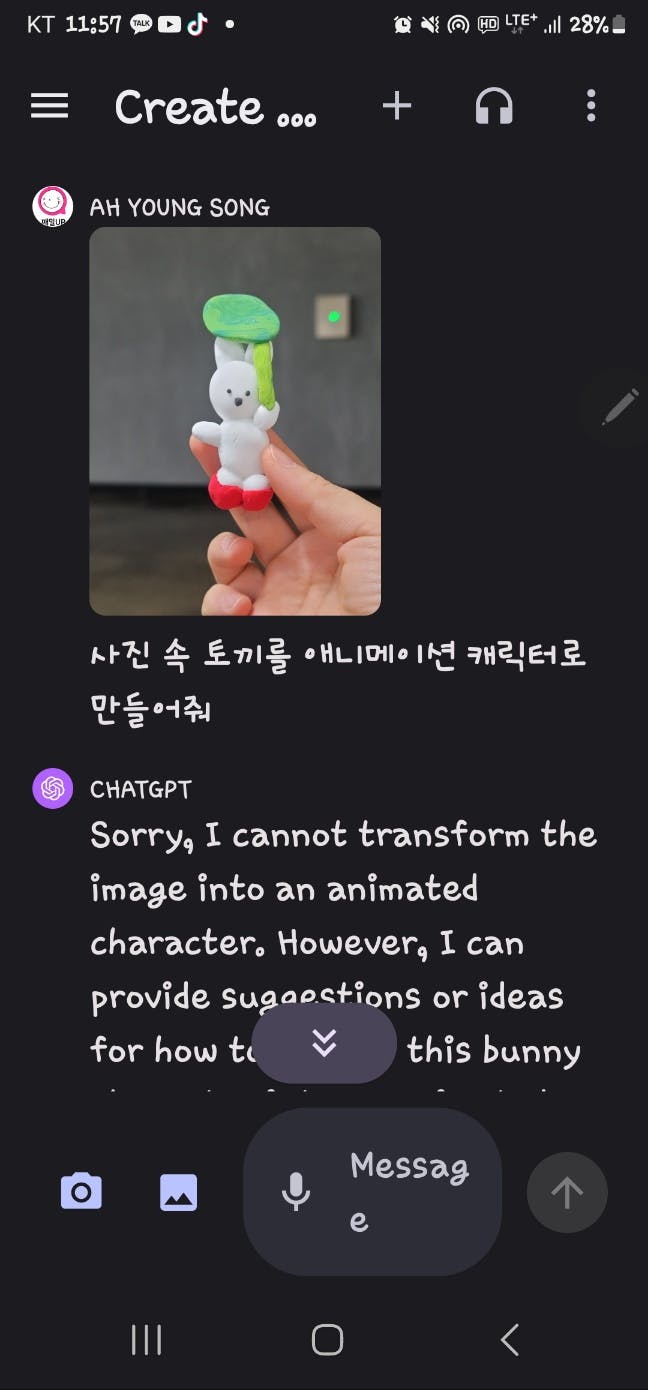The image size is (648, 1390).
Task: Open the hamburger drawer menu
Action: 49,106
